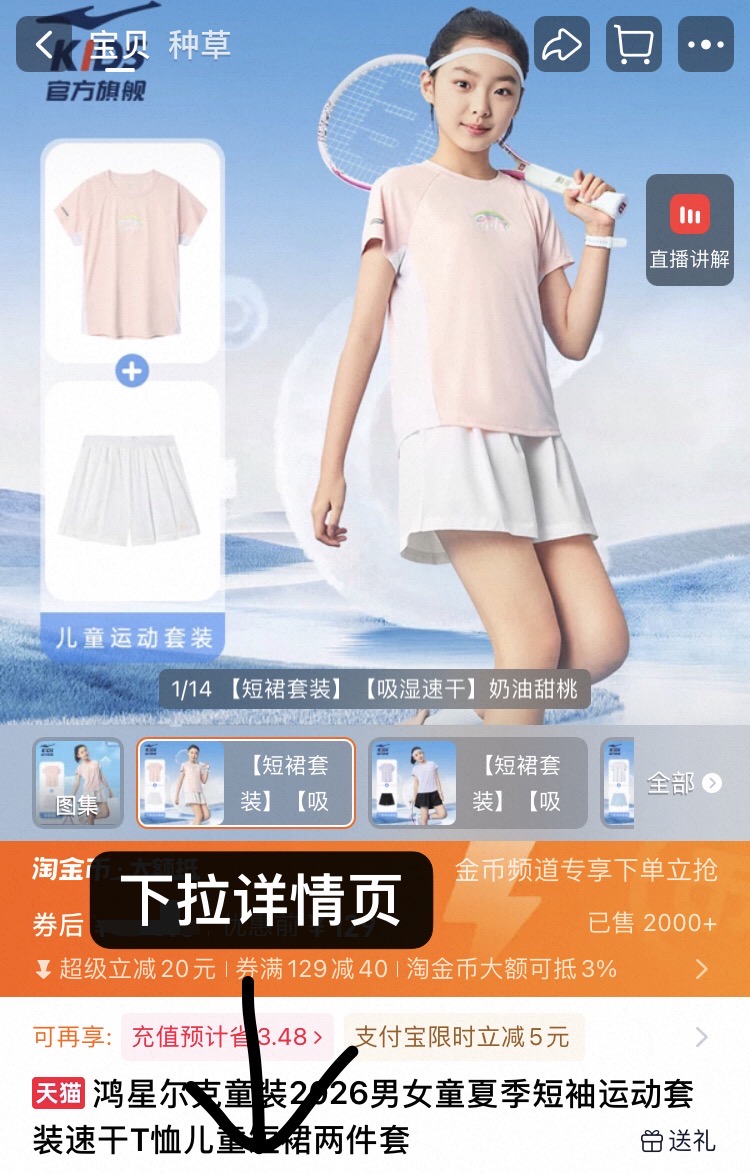This screenshot has height=1173, width=750.
Task: Open the 图集 gallery thumbnail
Action: click(78, 783)
